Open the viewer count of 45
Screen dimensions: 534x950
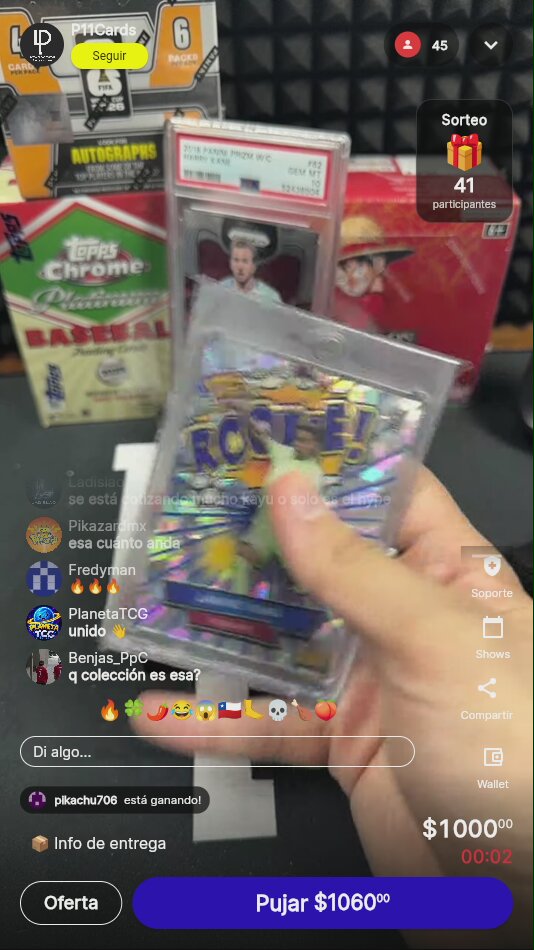[x=422, y=45]
